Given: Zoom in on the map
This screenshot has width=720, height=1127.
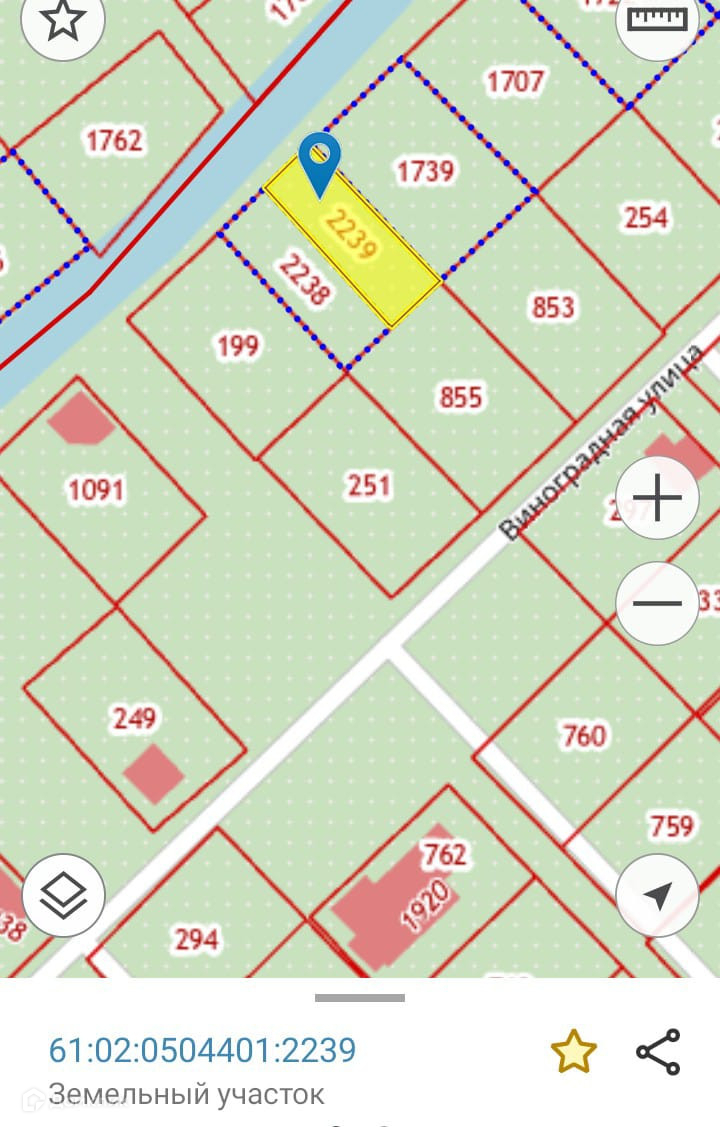Looking at the screenshot, I should tap(657, 497).
